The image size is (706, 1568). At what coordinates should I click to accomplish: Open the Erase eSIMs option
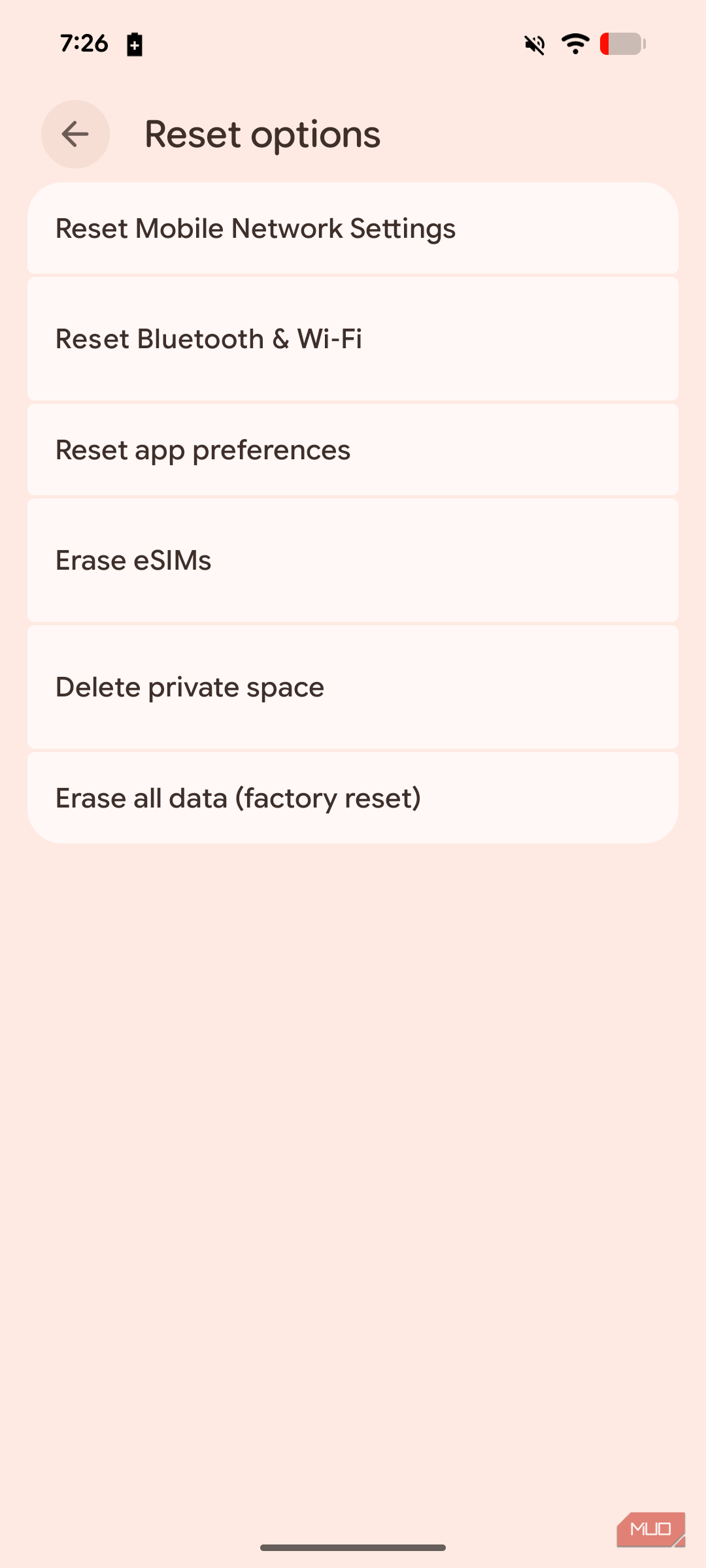353,560
